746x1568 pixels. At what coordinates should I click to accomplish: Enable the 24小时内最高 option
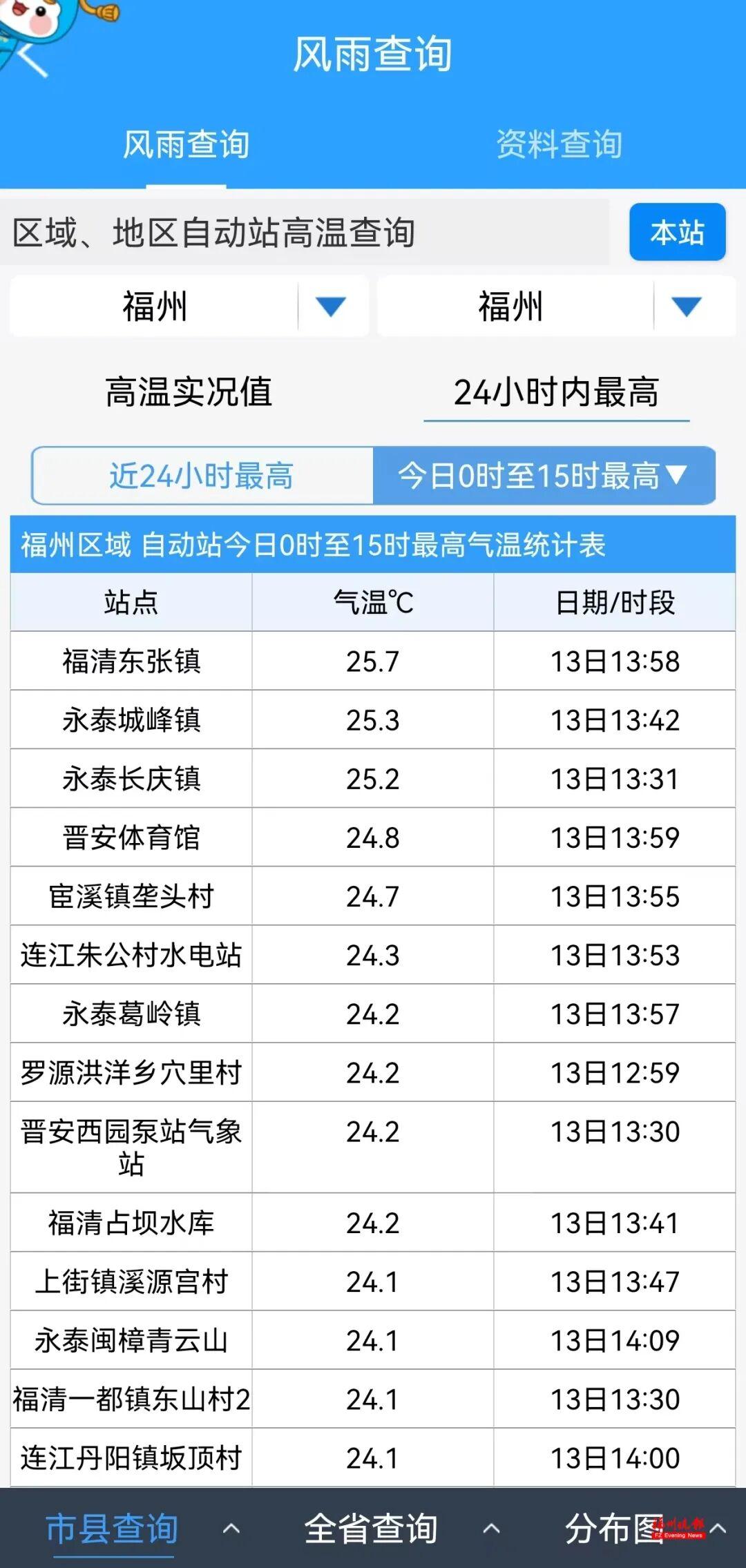[x=556, y=391]
